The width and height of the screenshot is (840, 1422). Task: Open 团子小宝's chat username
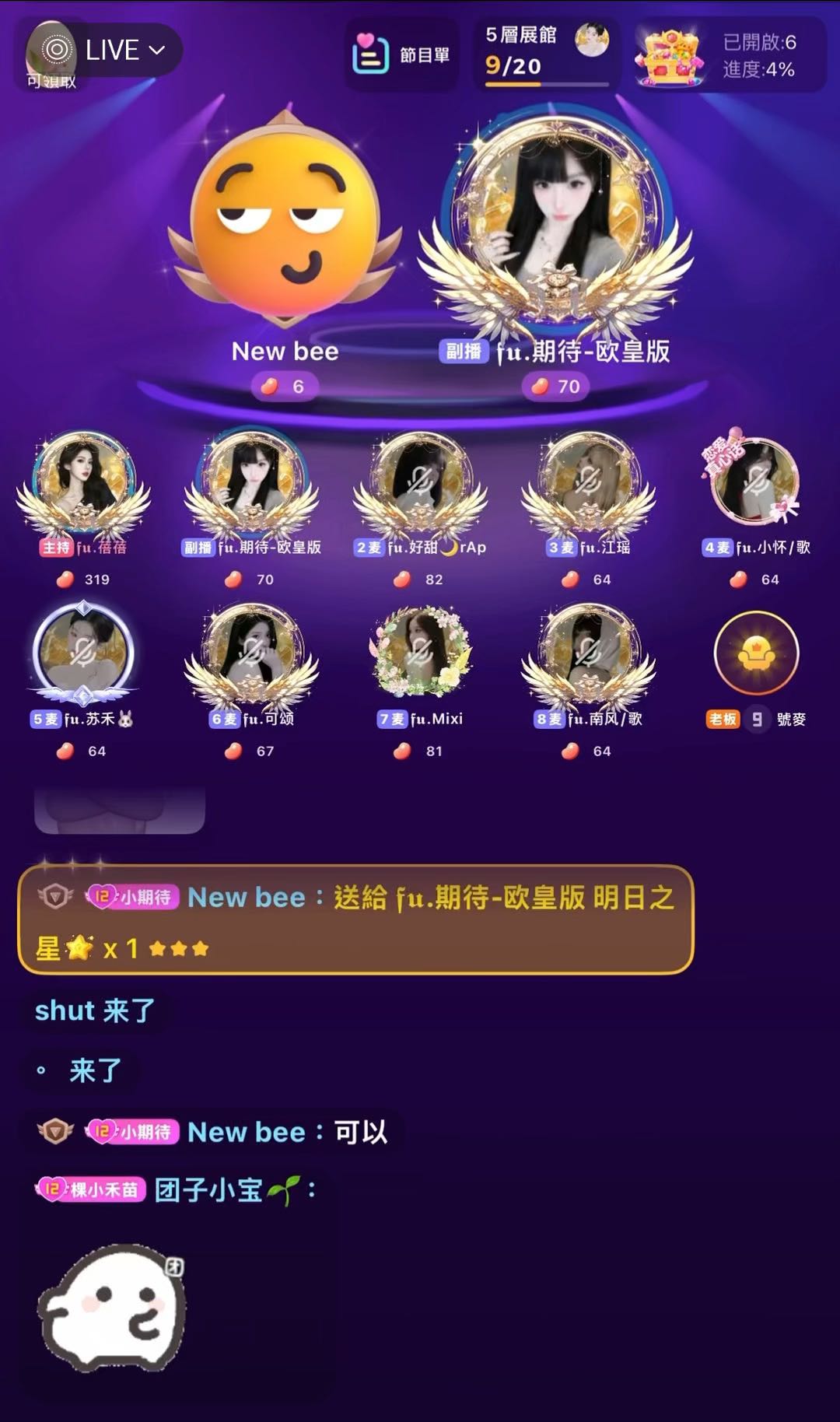[x=208, y=1191]
